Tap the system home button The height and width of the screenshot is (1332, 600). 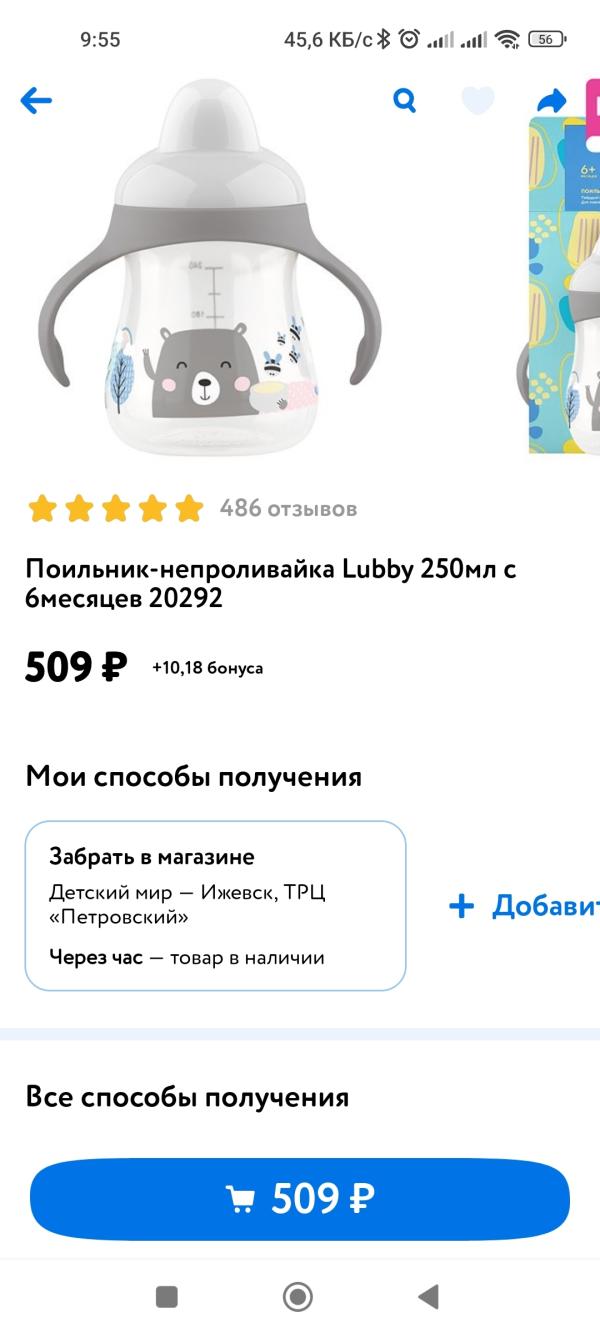coord(298,1297)
